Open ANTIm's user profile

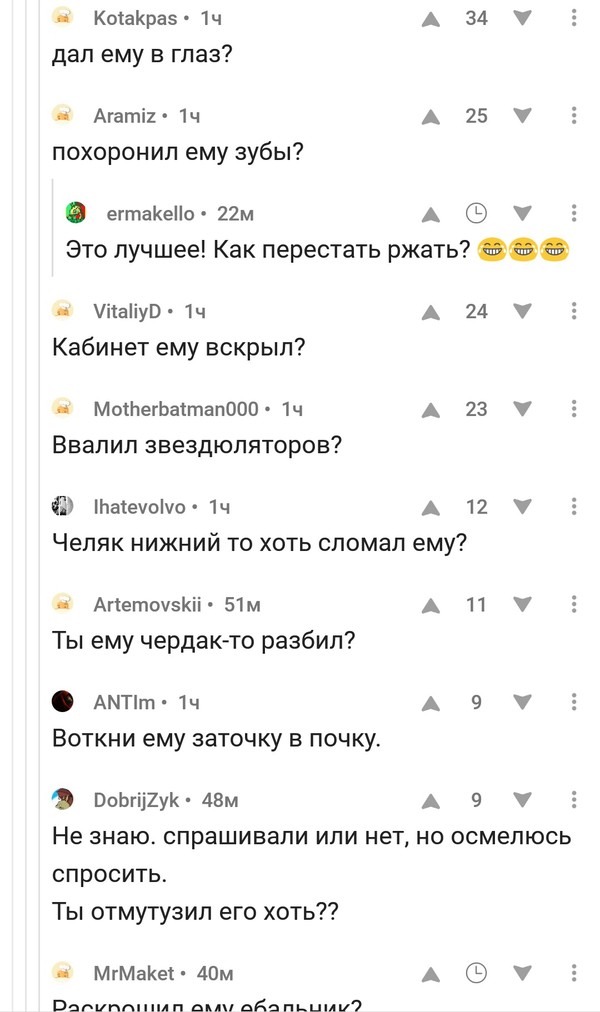(x=124, y=703)
